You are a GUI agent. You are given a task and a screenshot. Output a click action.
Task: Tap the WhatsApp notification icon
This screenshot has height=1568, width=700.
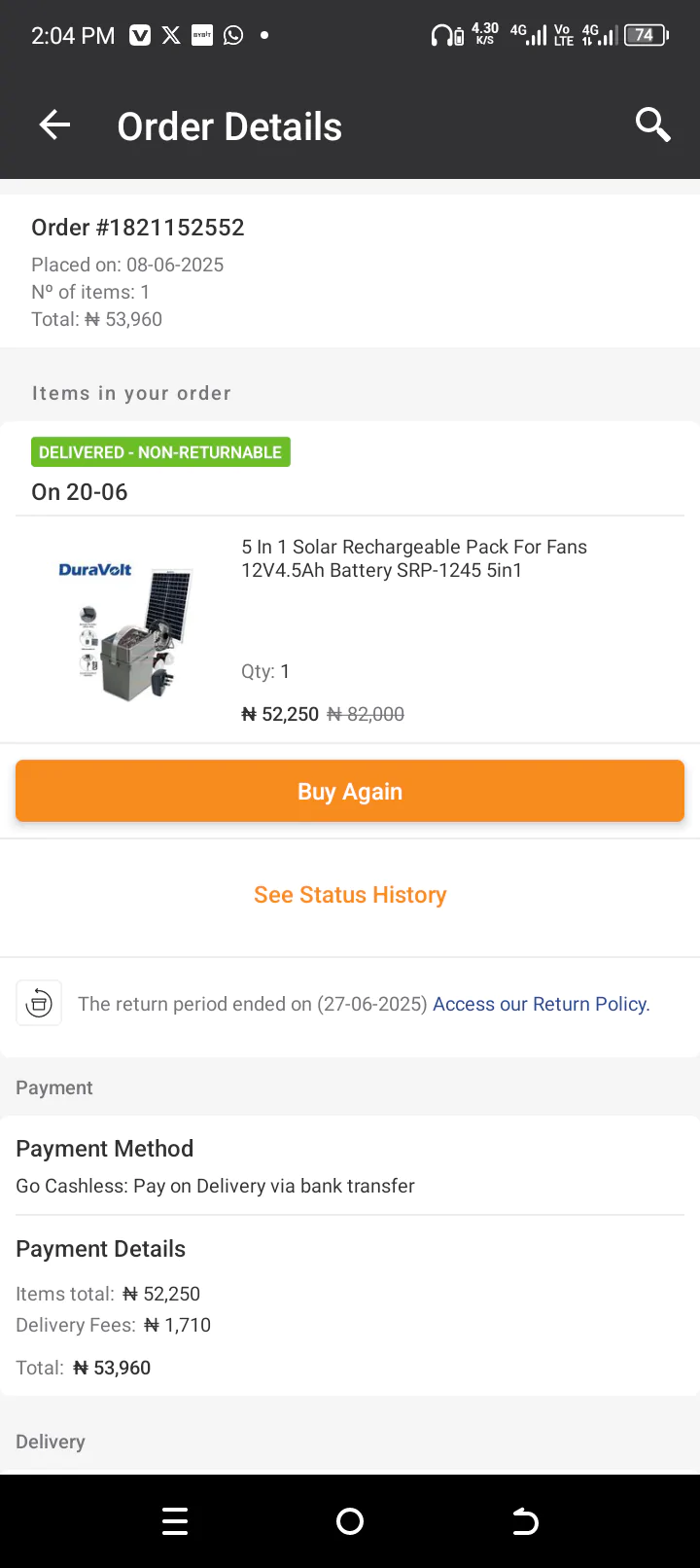233,35
